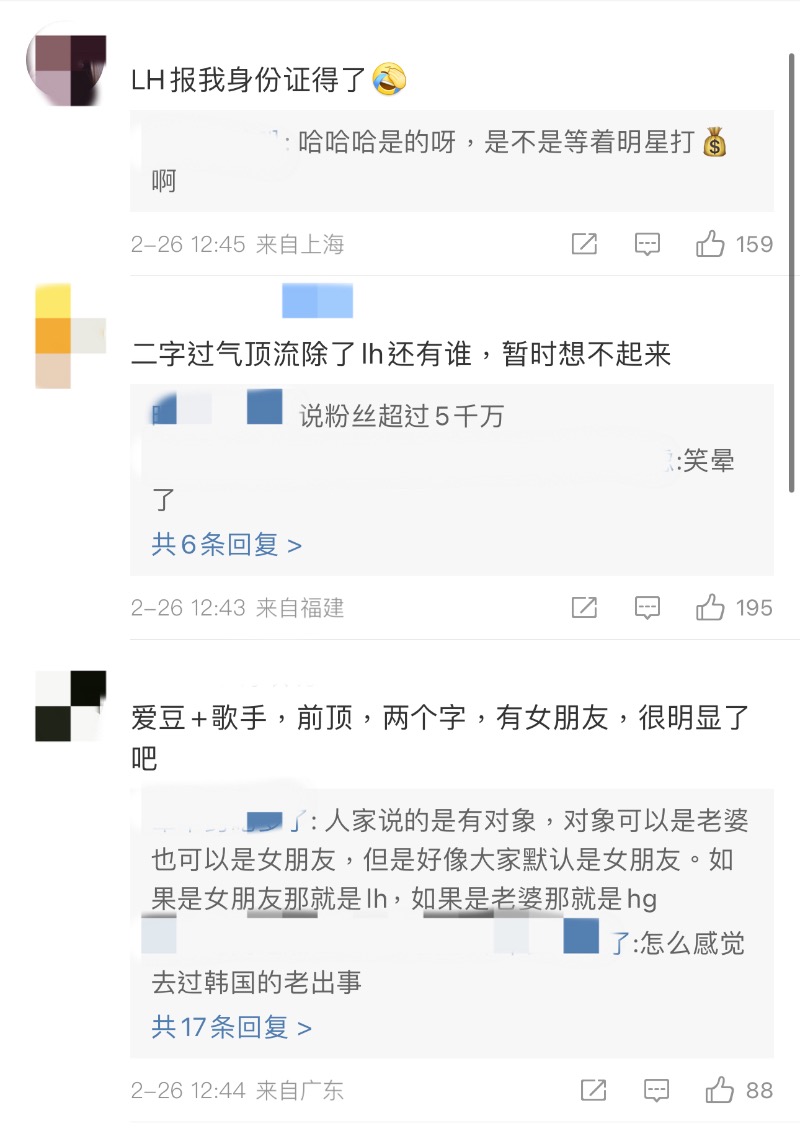Like the comment with 159 likes
Viewport: 800px width, 1131px height.
pos(710,244)
